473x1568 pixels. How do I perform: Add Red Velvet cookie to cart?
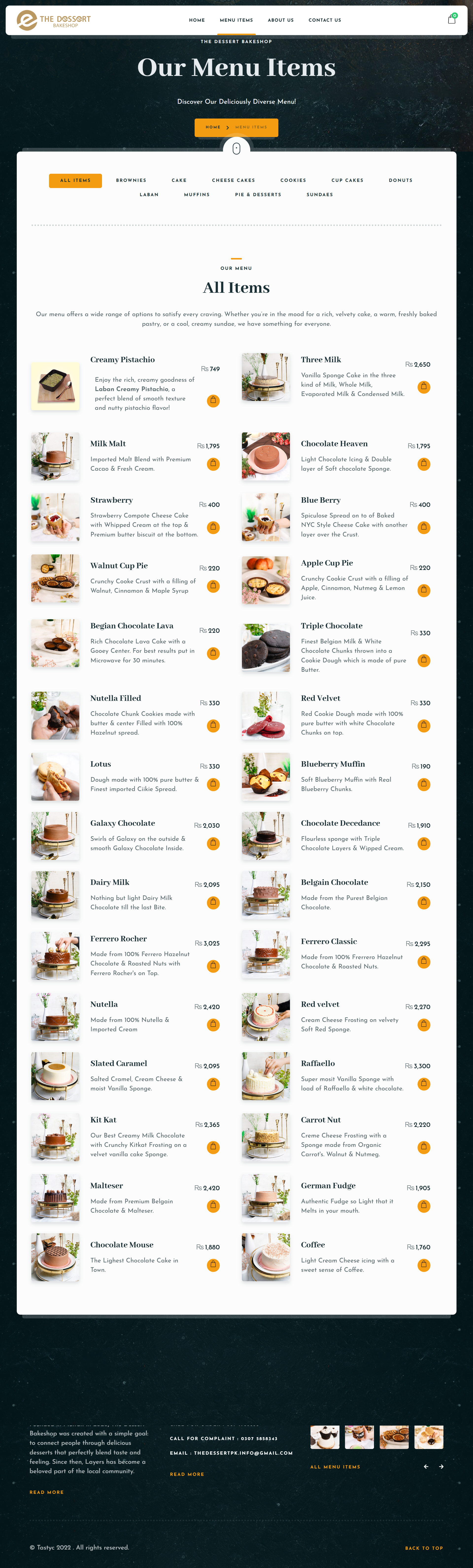click(424, 725)
